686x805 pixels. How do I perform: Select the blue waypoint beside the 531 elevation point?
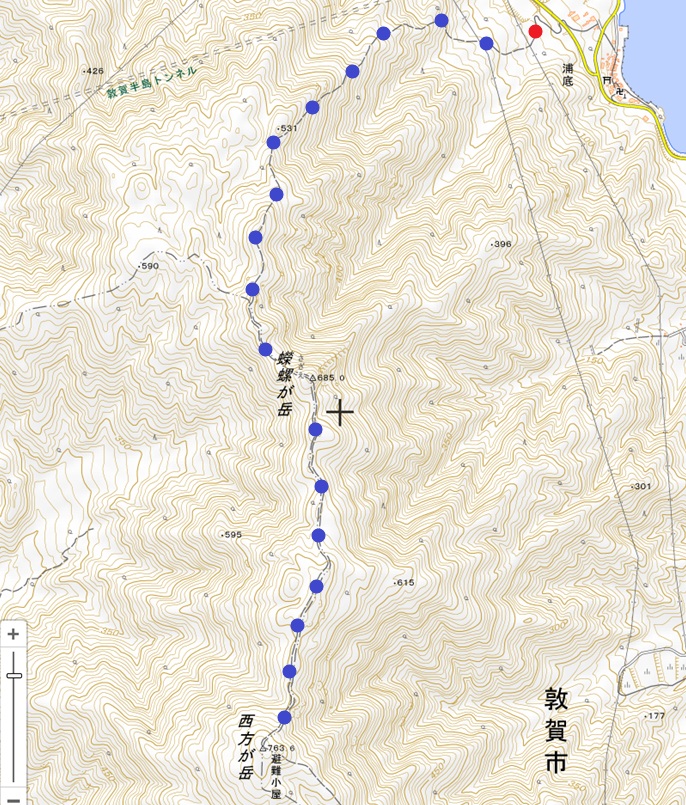click(273, 142)
